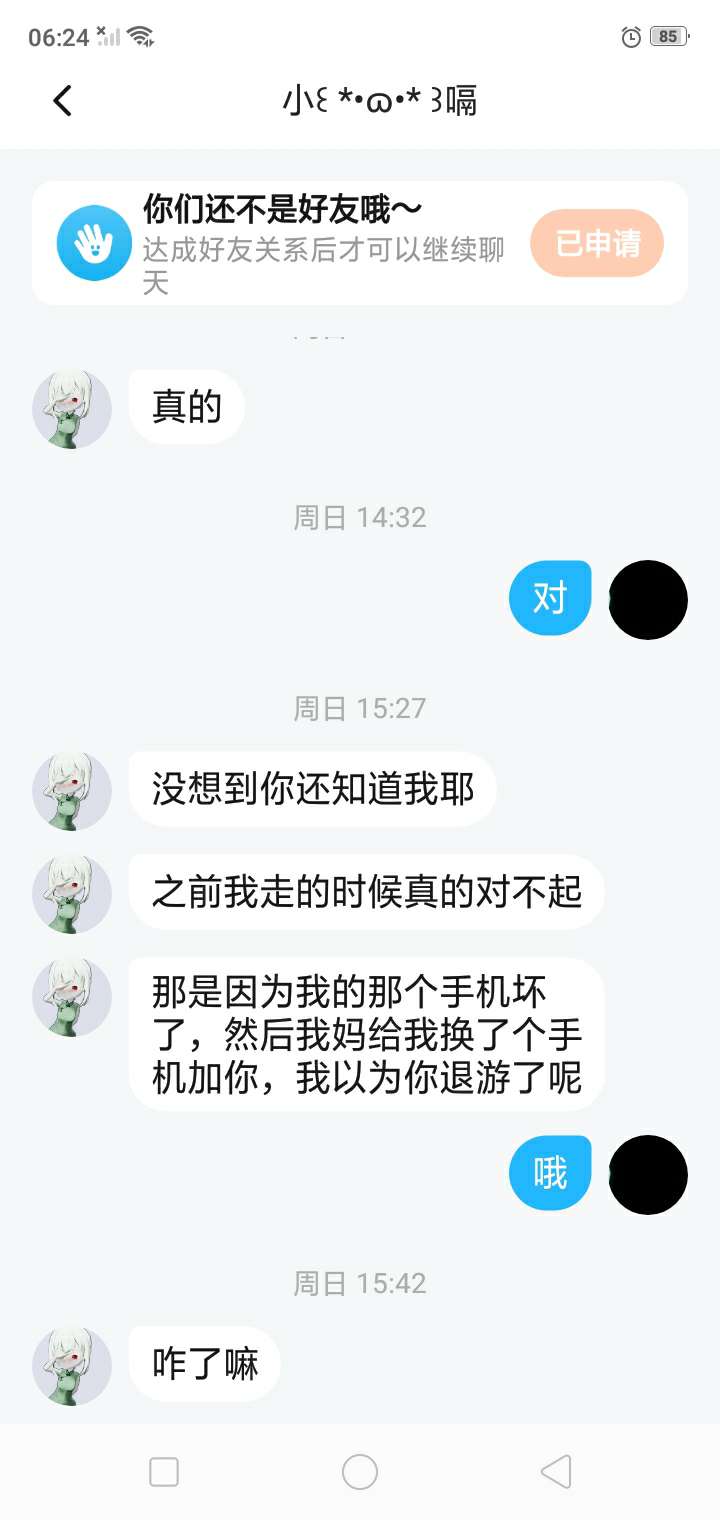View profile from avatar beside 之前我走的时候真的对不起

pos(72,893)
